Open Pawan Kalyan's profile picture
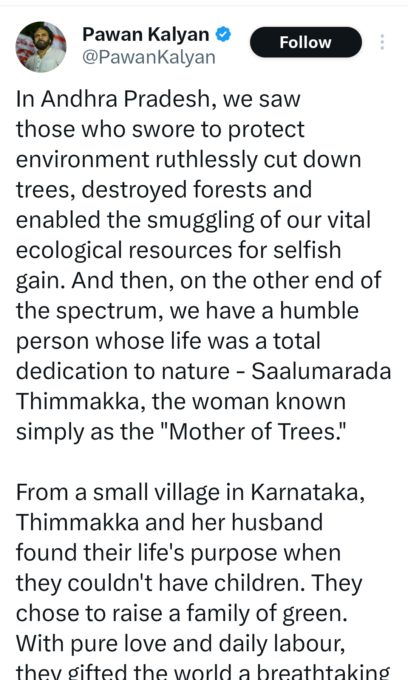Image resolution: width=408 pixels, height=680 pixels. coord(41,46)
